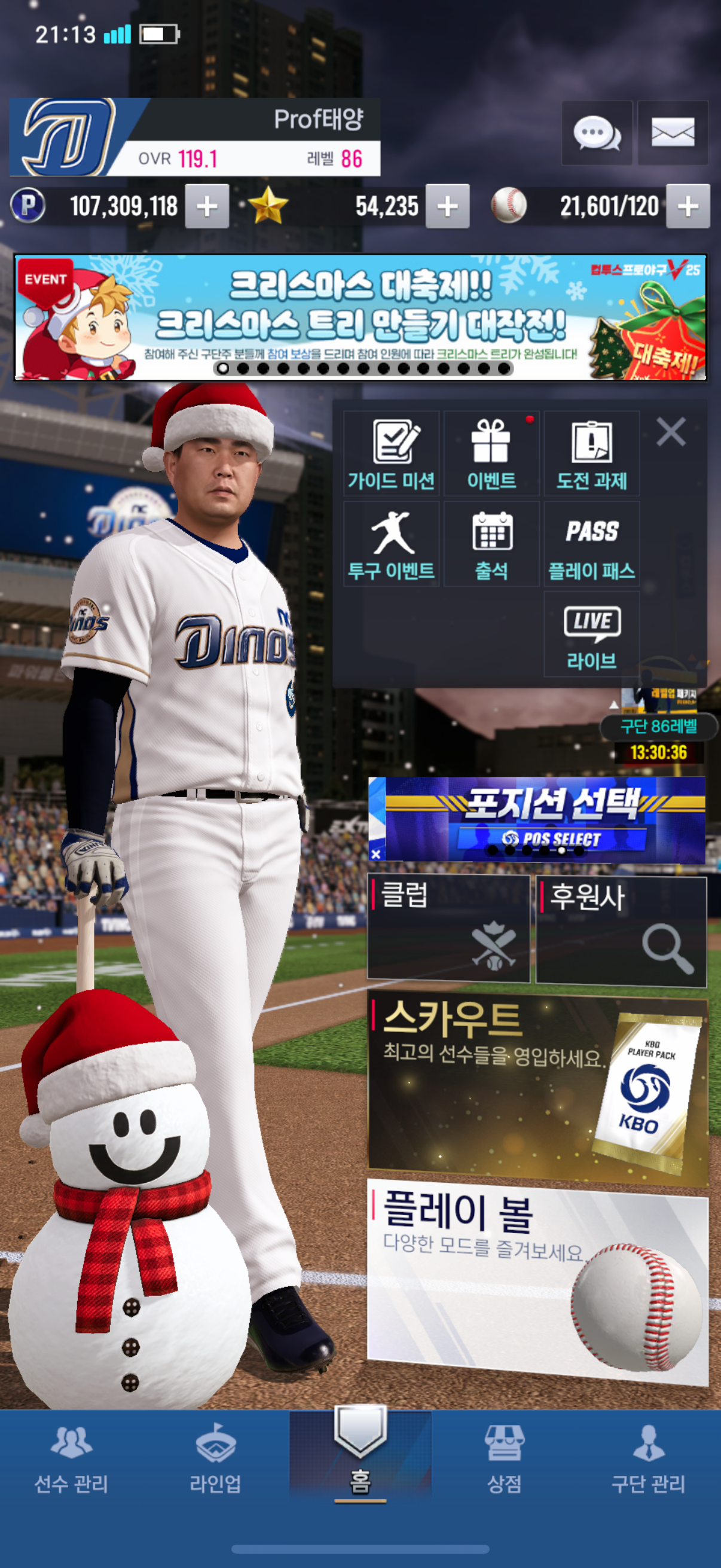The width and height of the screenshot is (721, 1568).
Task: Open 출석 attendance calendar
Action: (x=491, y=544)
